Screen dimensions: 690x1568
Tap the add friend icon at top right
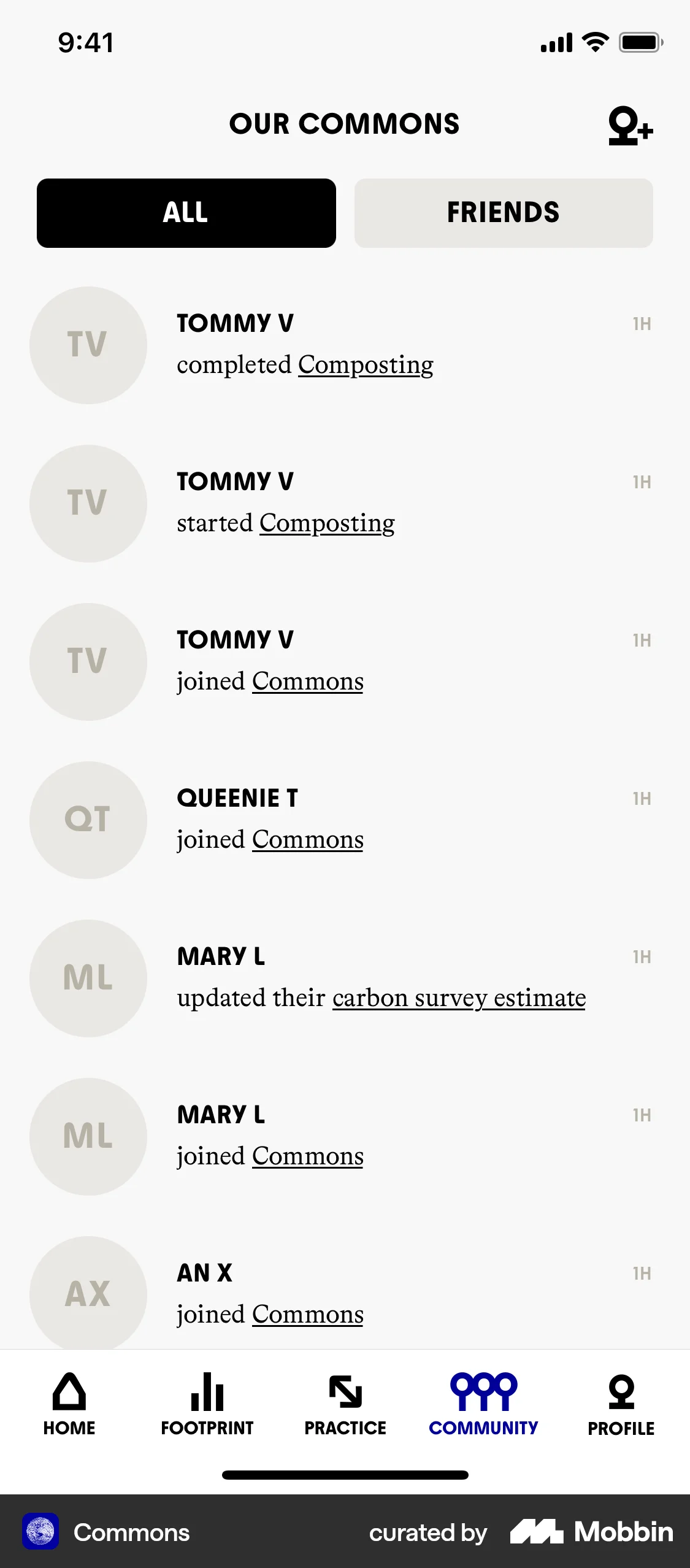[629, 126]
